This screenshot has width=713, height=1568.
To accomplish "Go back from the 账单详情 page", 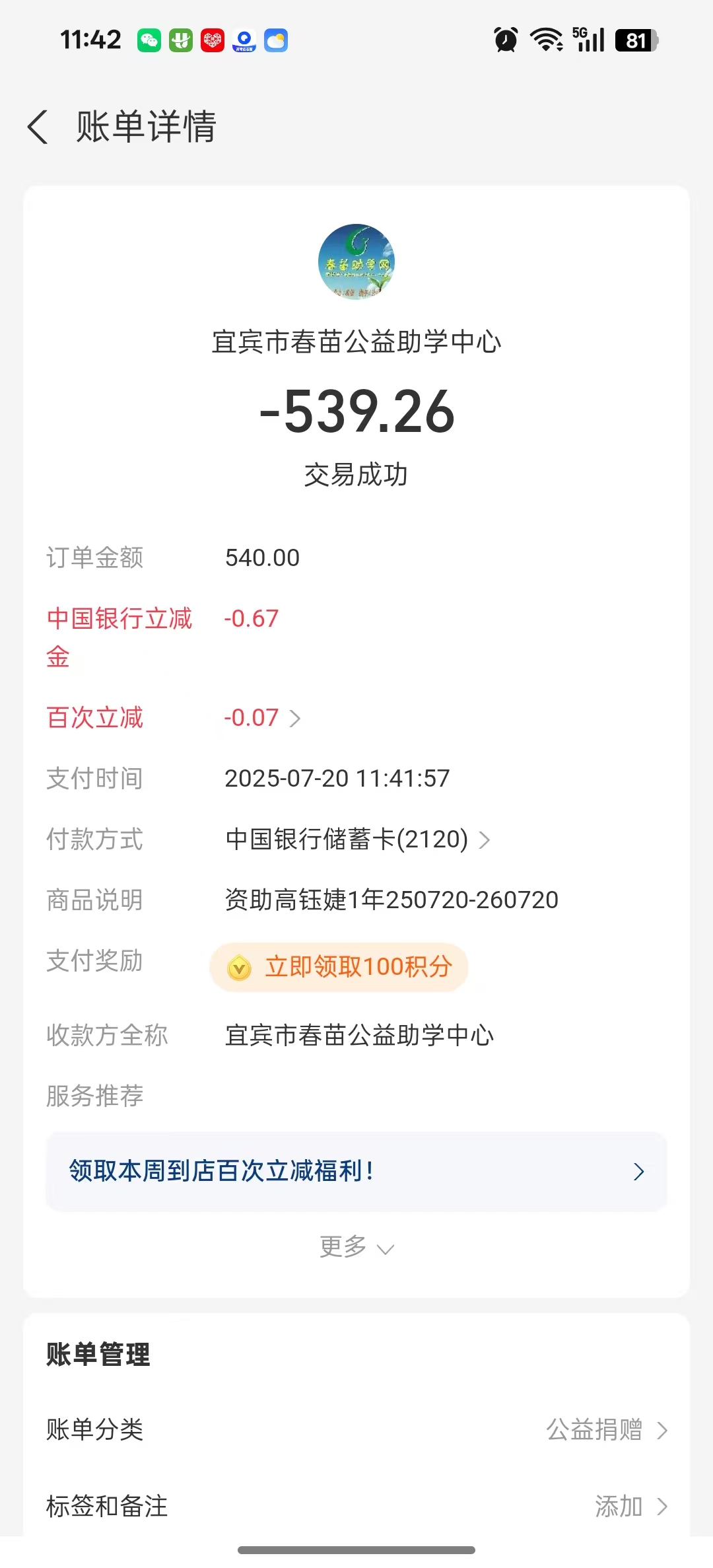I will (x=38, y=127).
